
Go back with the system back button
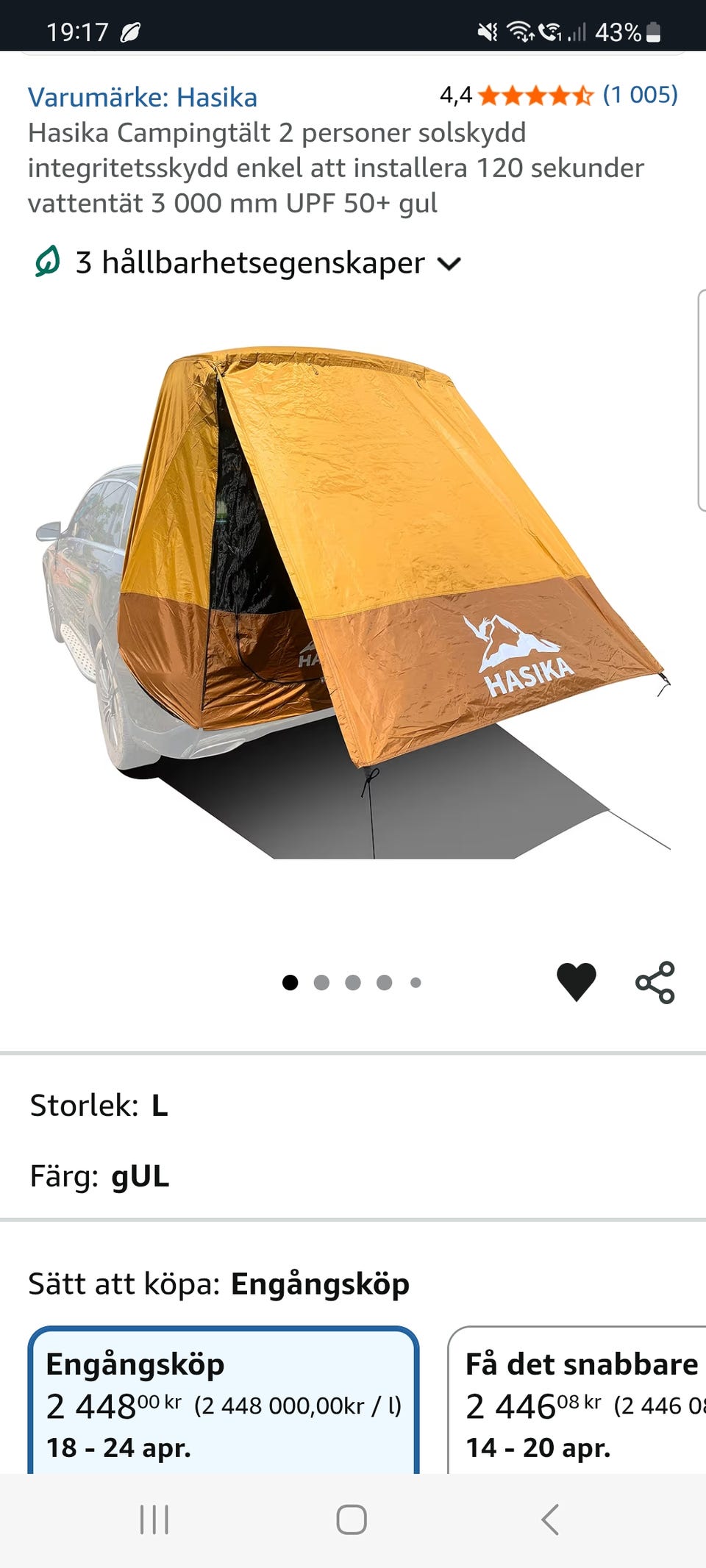pos(550,1519)
